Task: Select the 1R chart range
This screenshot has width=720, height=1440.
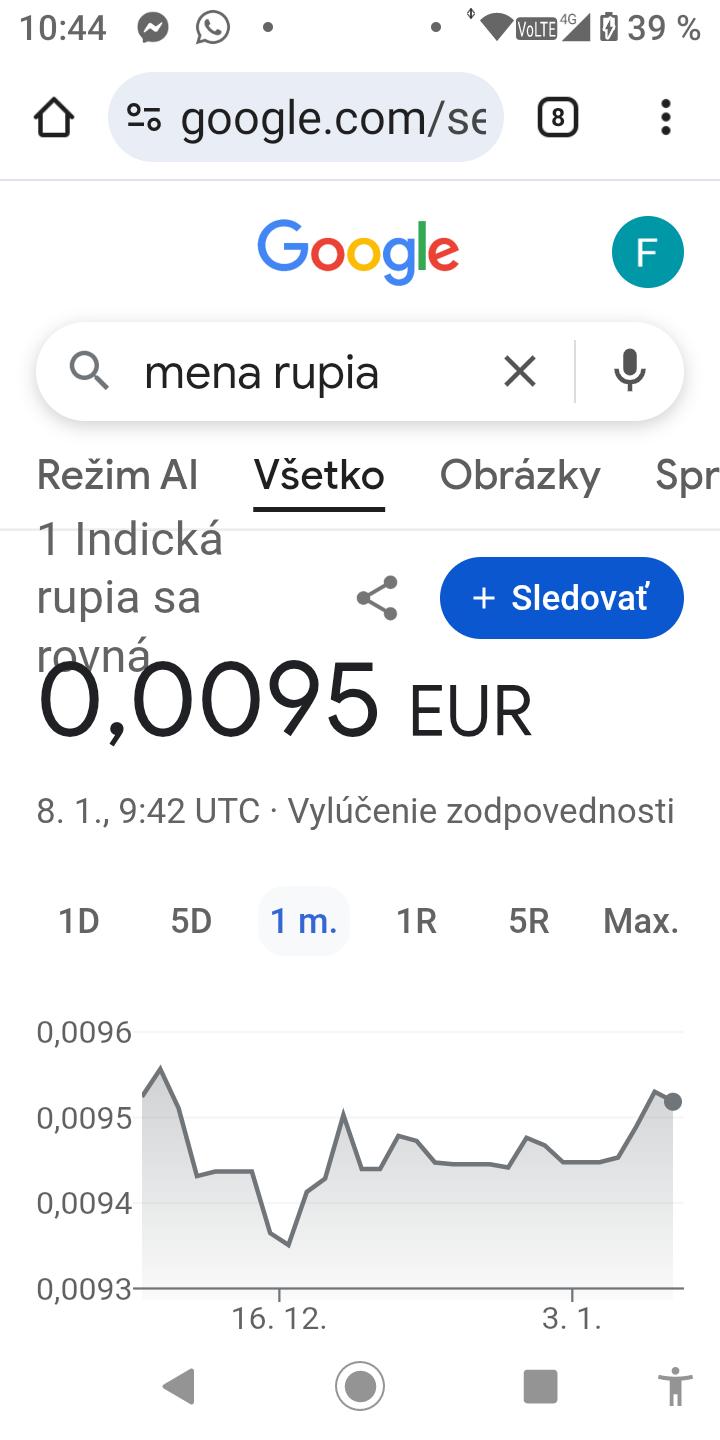Action: point(416,921)
